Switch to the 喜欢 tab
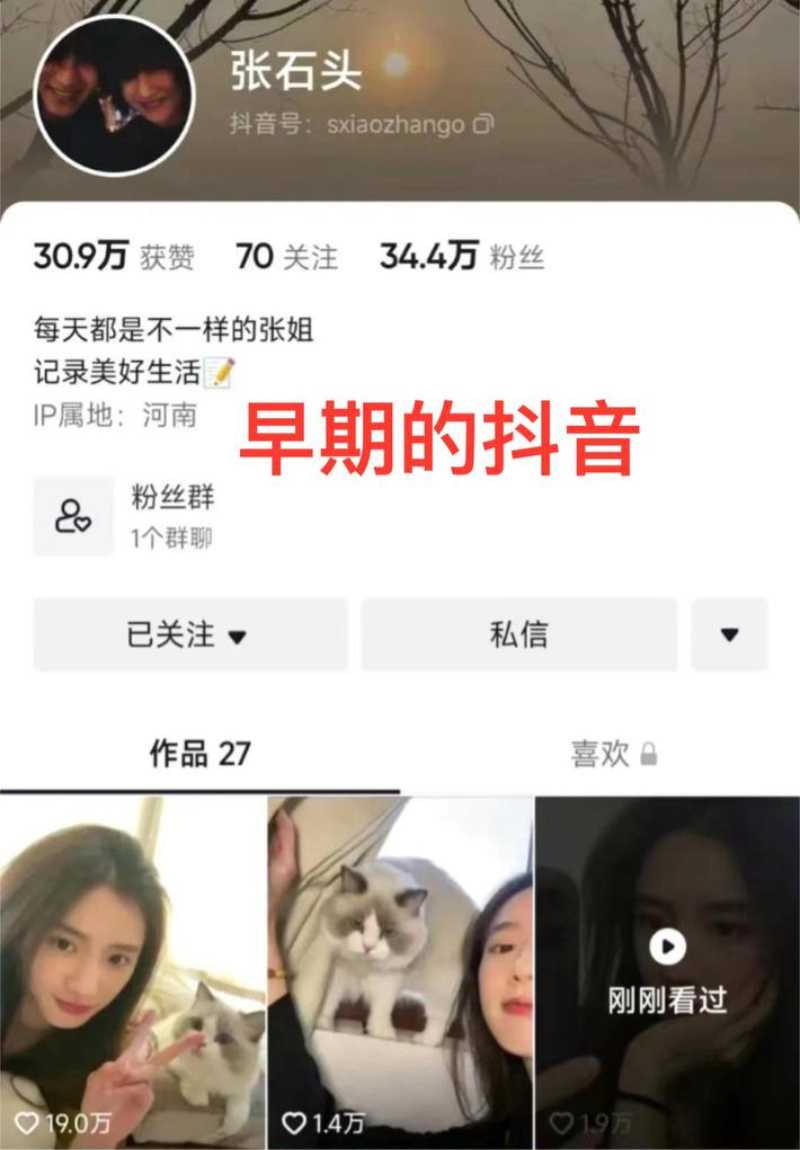Screen dimensions: 800x1150 pyautogui.click(x=612, y=754)
